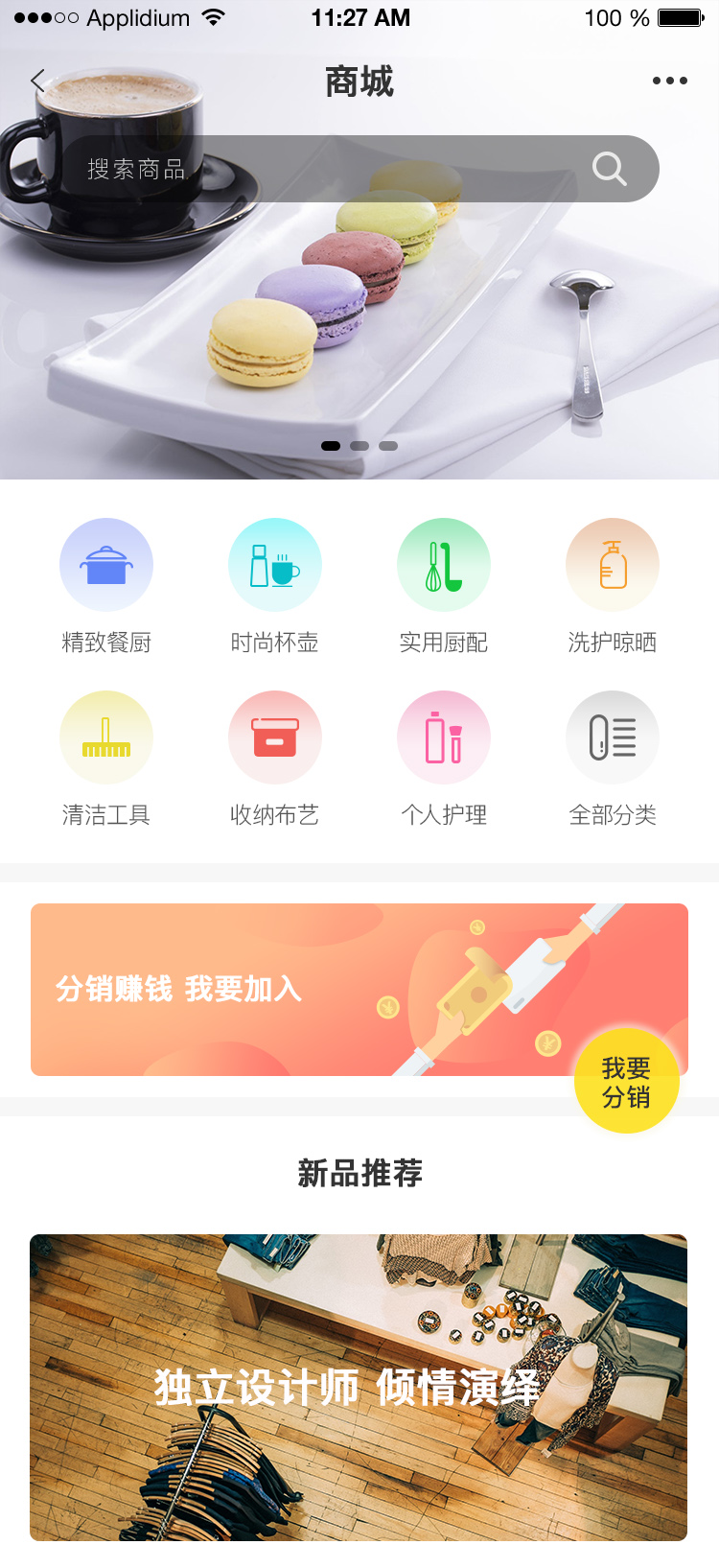Open the three-dot overflow menu
The image size is (719, 1568).
click(669, 81)
